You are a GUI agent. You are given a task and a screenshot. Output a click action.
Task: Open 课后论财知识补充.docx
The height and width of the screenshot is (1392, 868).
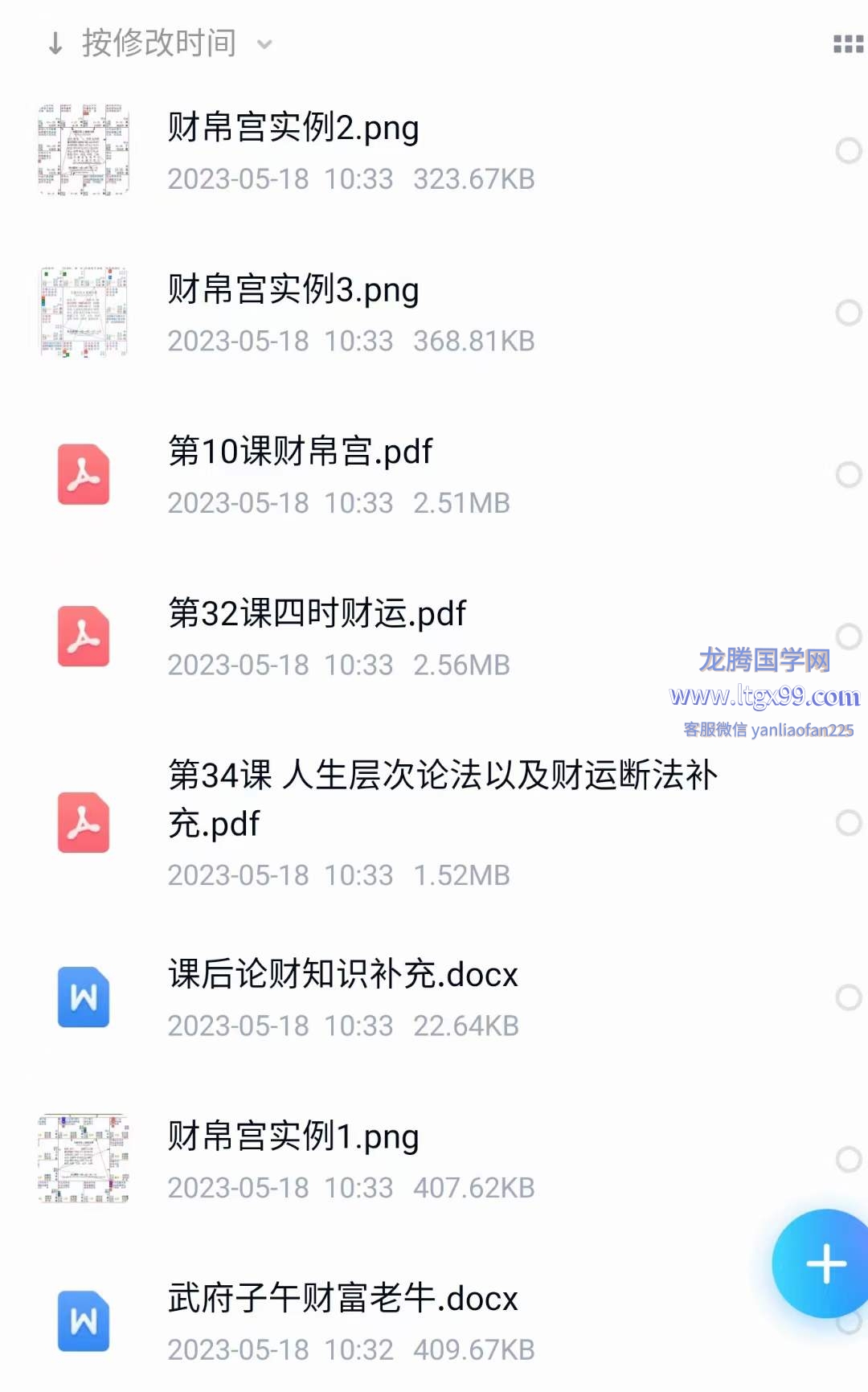[343, 975]
